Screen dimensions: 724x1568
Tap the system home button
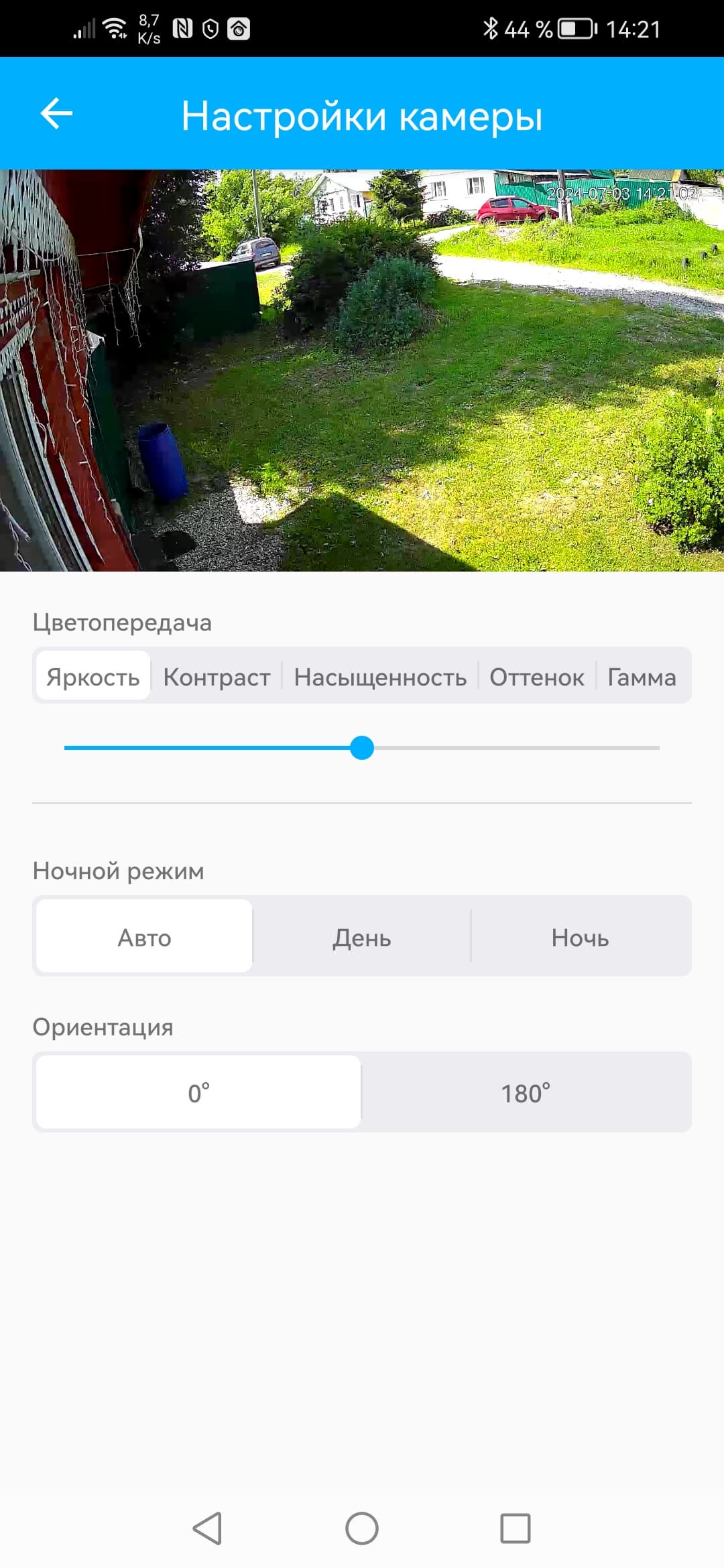coord(362,1528)
